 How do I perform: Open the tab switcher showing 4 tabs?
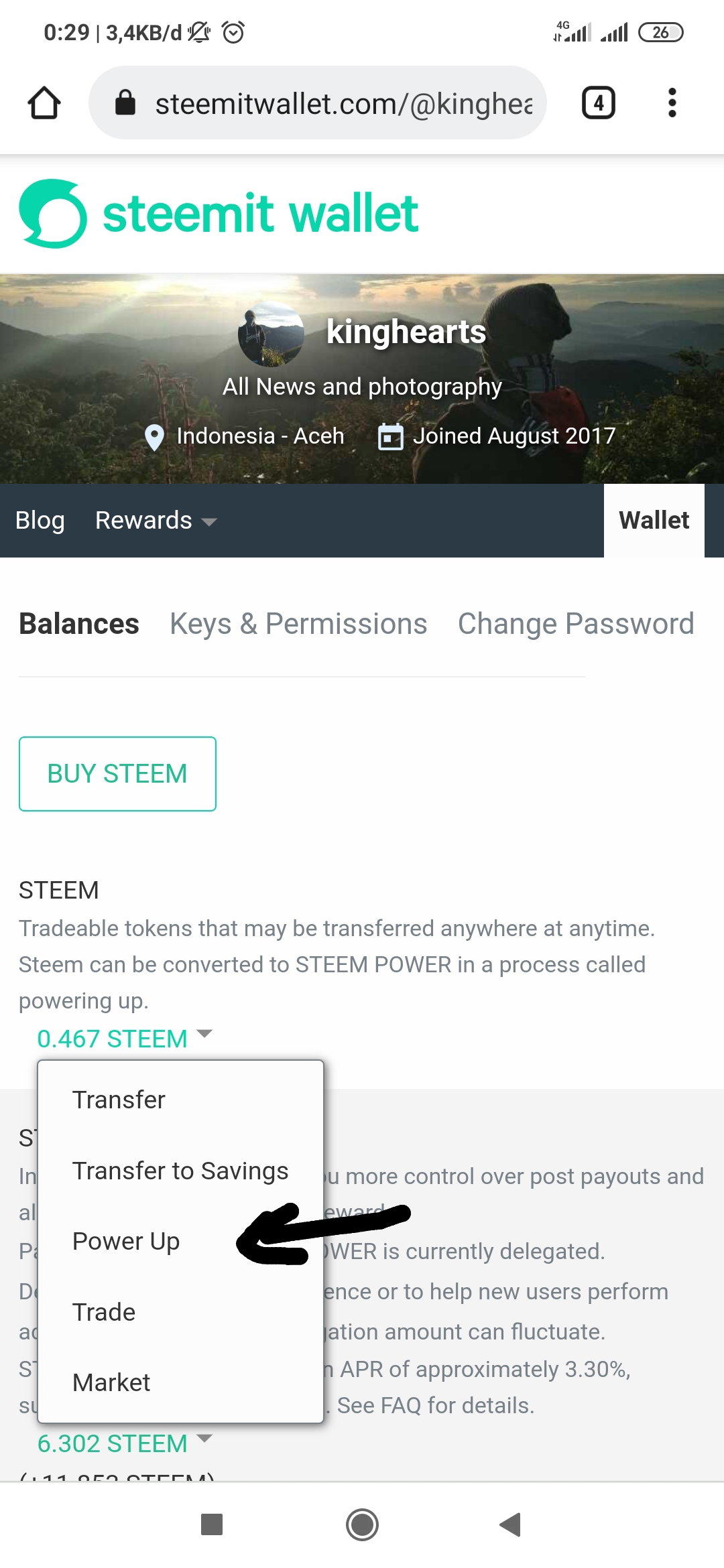(598, 103)
